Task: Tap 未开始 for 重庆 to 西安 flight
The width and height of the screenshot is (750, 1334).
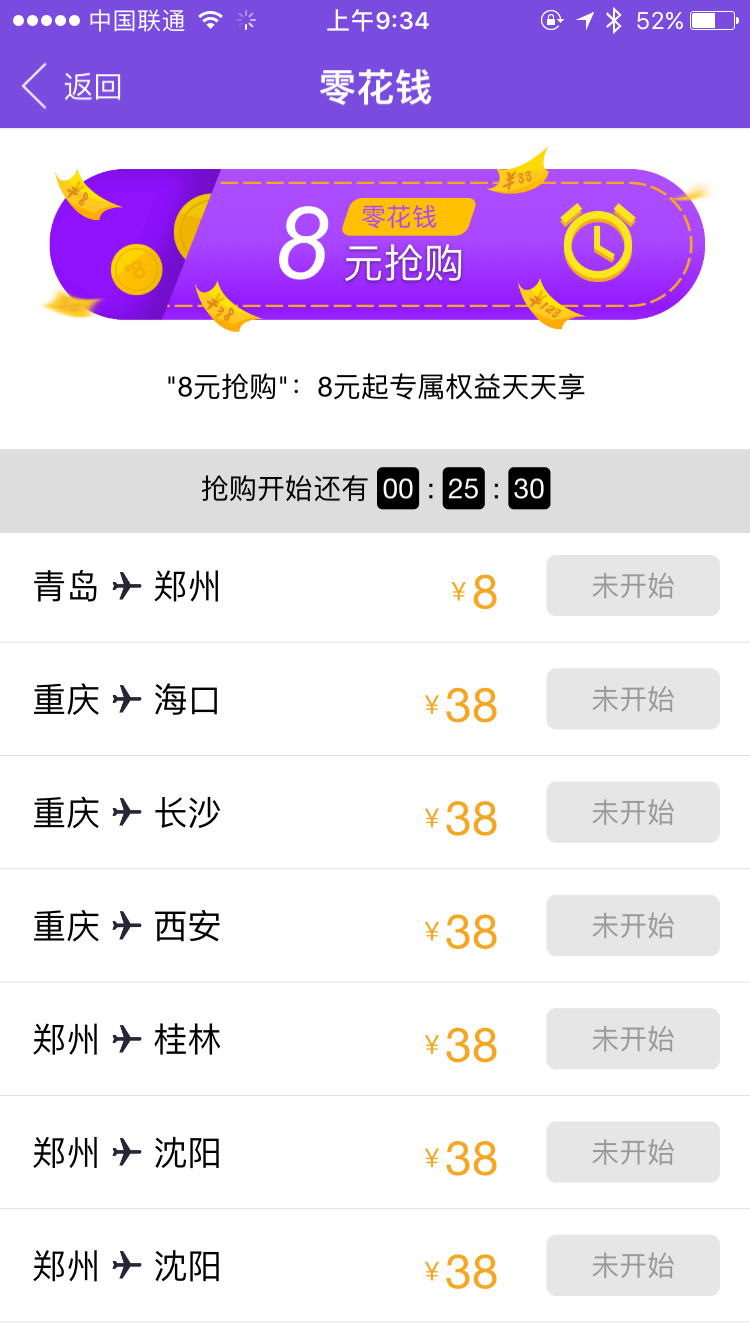Action: [x=632, y=925]
